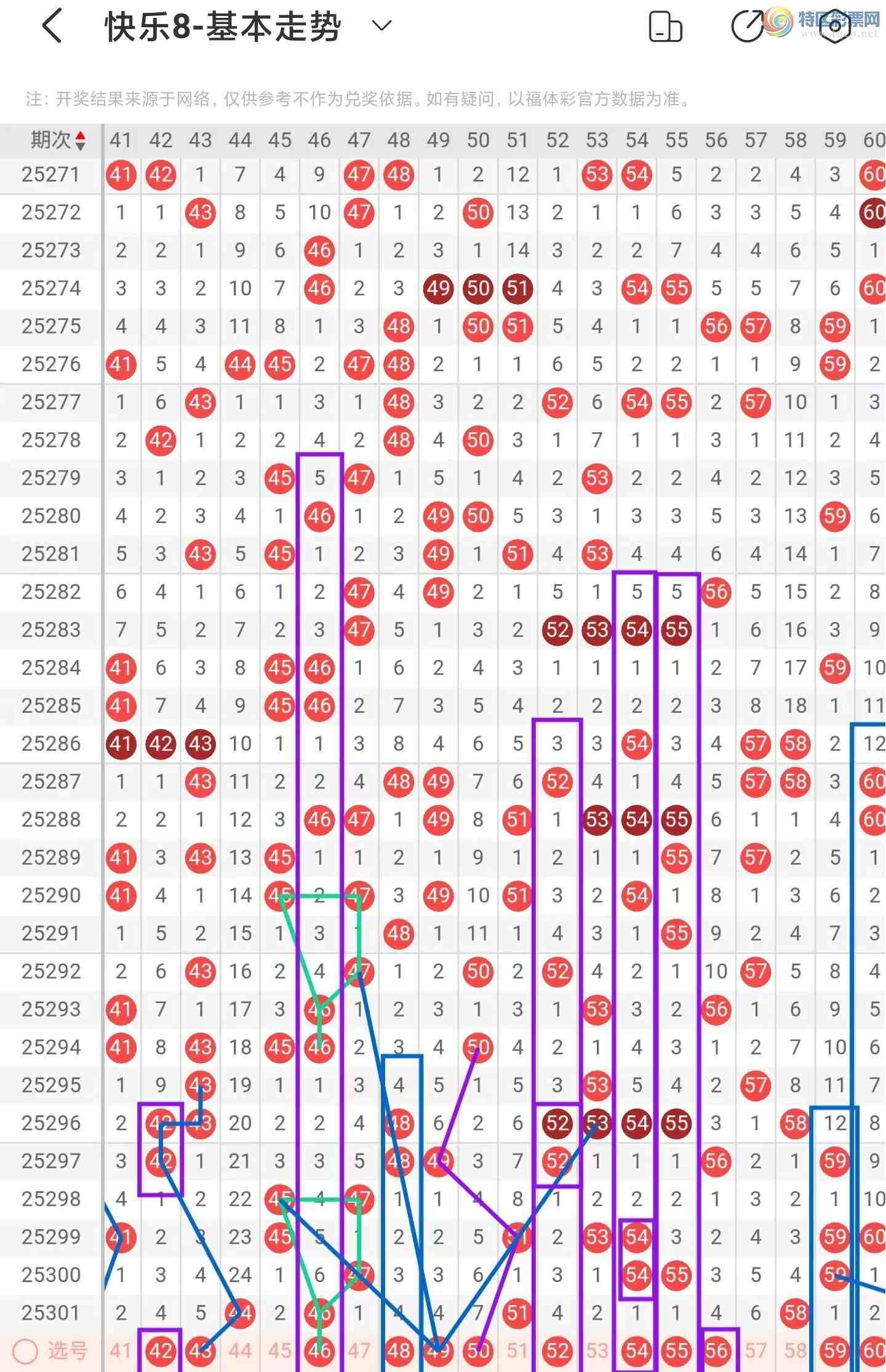Choose number 58 in the 选号 row

tap(795, 1351)
